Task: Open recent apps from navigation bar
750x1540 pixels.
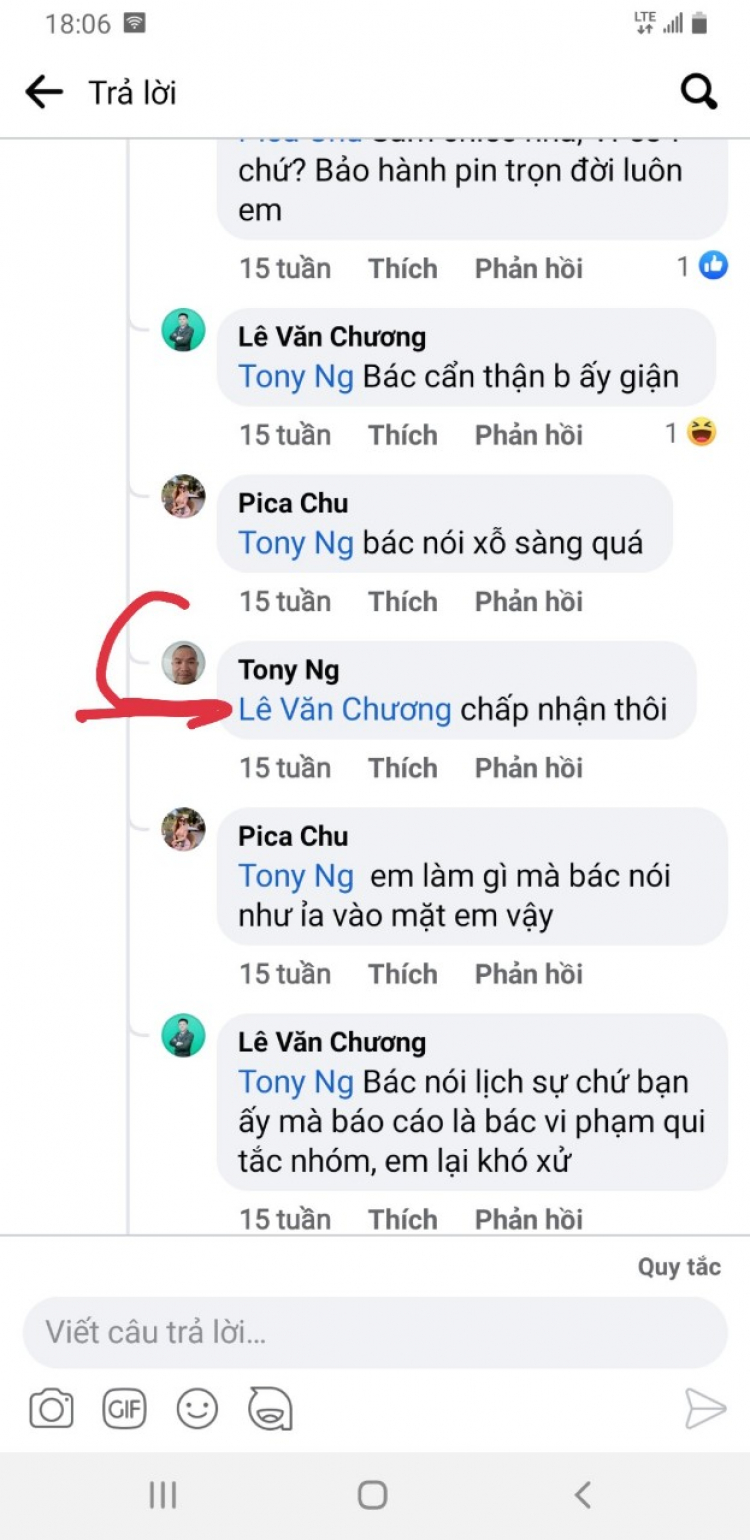Action: click(x=163, y=1495)
